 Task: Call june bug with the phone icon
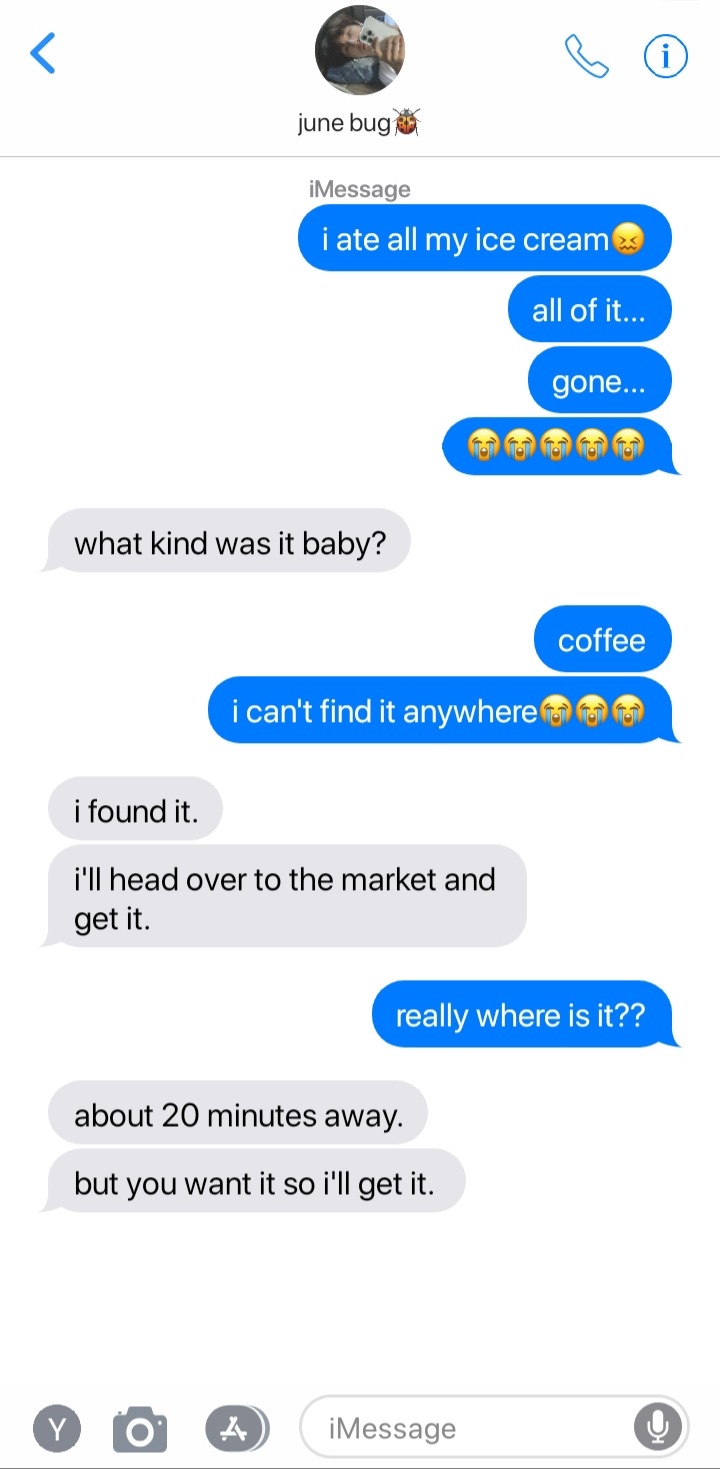click(x=586, y=56)
